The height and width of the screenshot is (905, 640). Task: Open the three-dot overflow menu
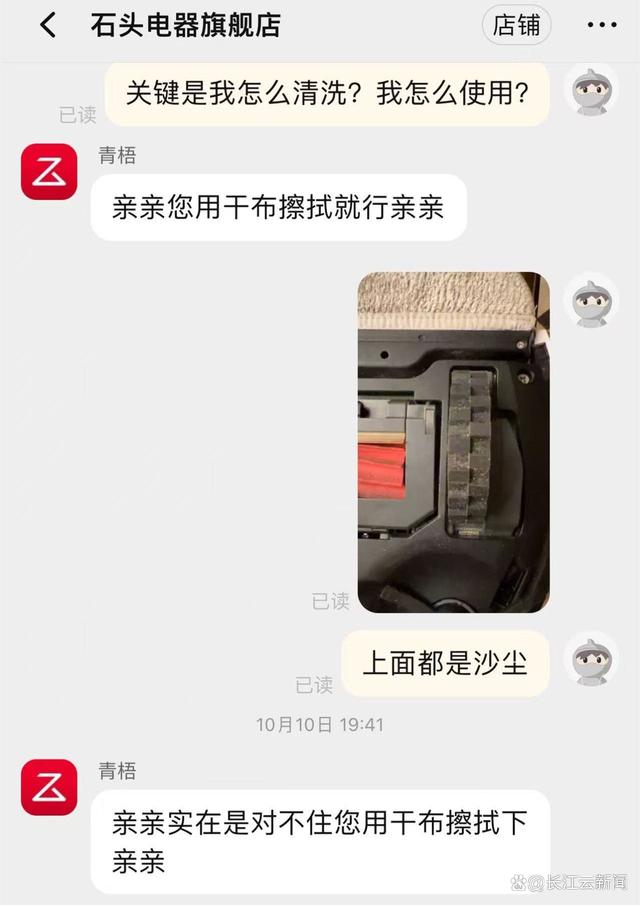[601, 26]
